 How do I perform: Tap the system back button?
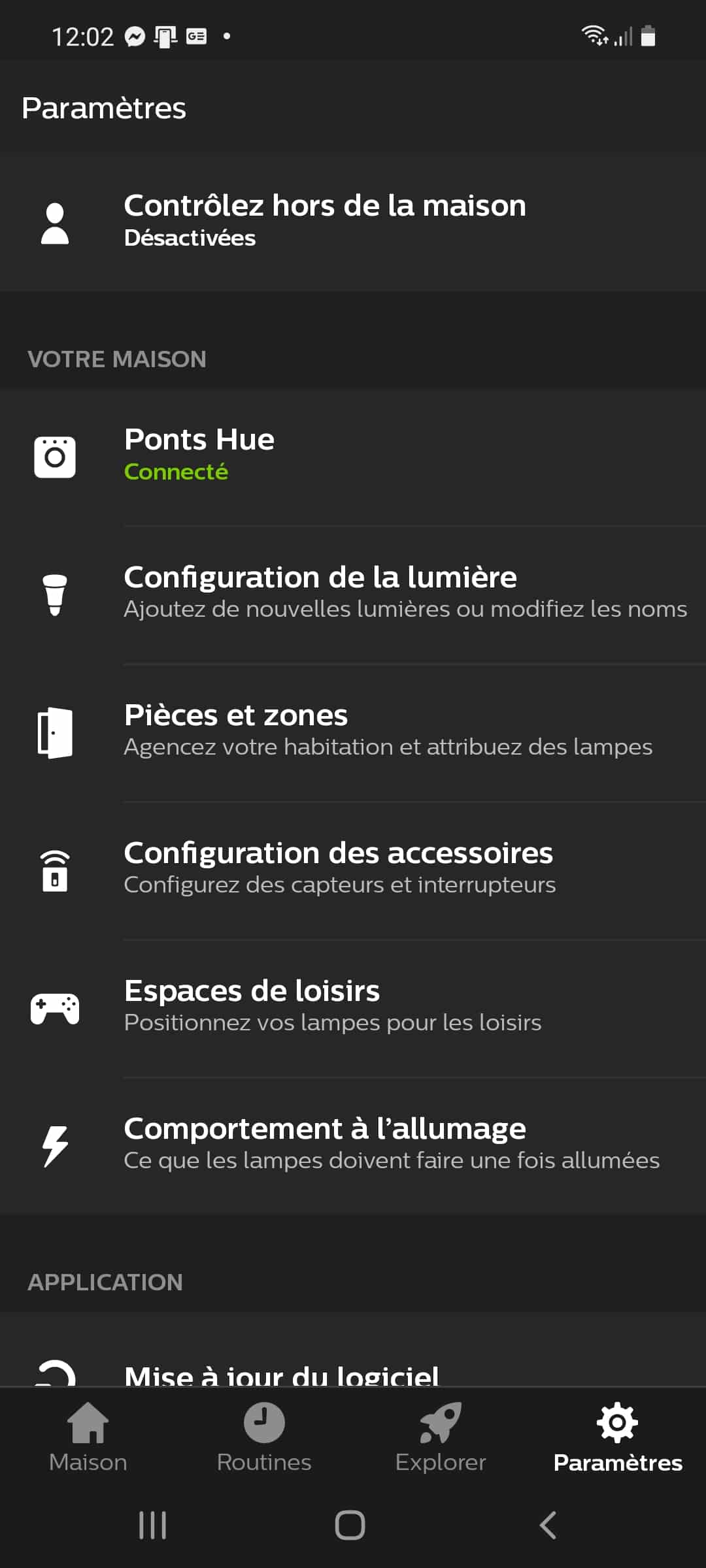pyautogui.click(x=548, y=1526)
